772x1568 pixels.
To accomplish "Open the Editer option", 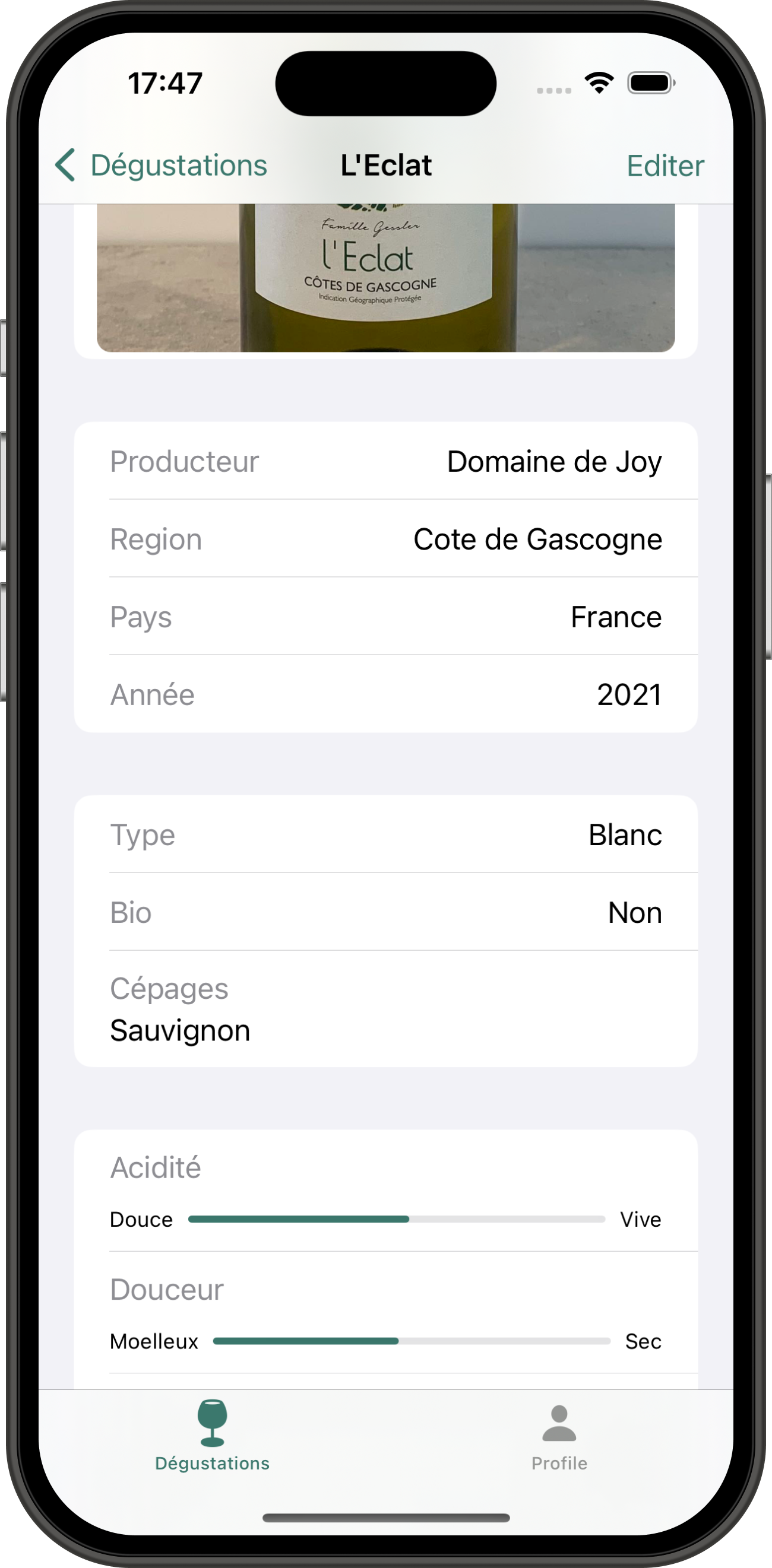I will pos(665,164).
